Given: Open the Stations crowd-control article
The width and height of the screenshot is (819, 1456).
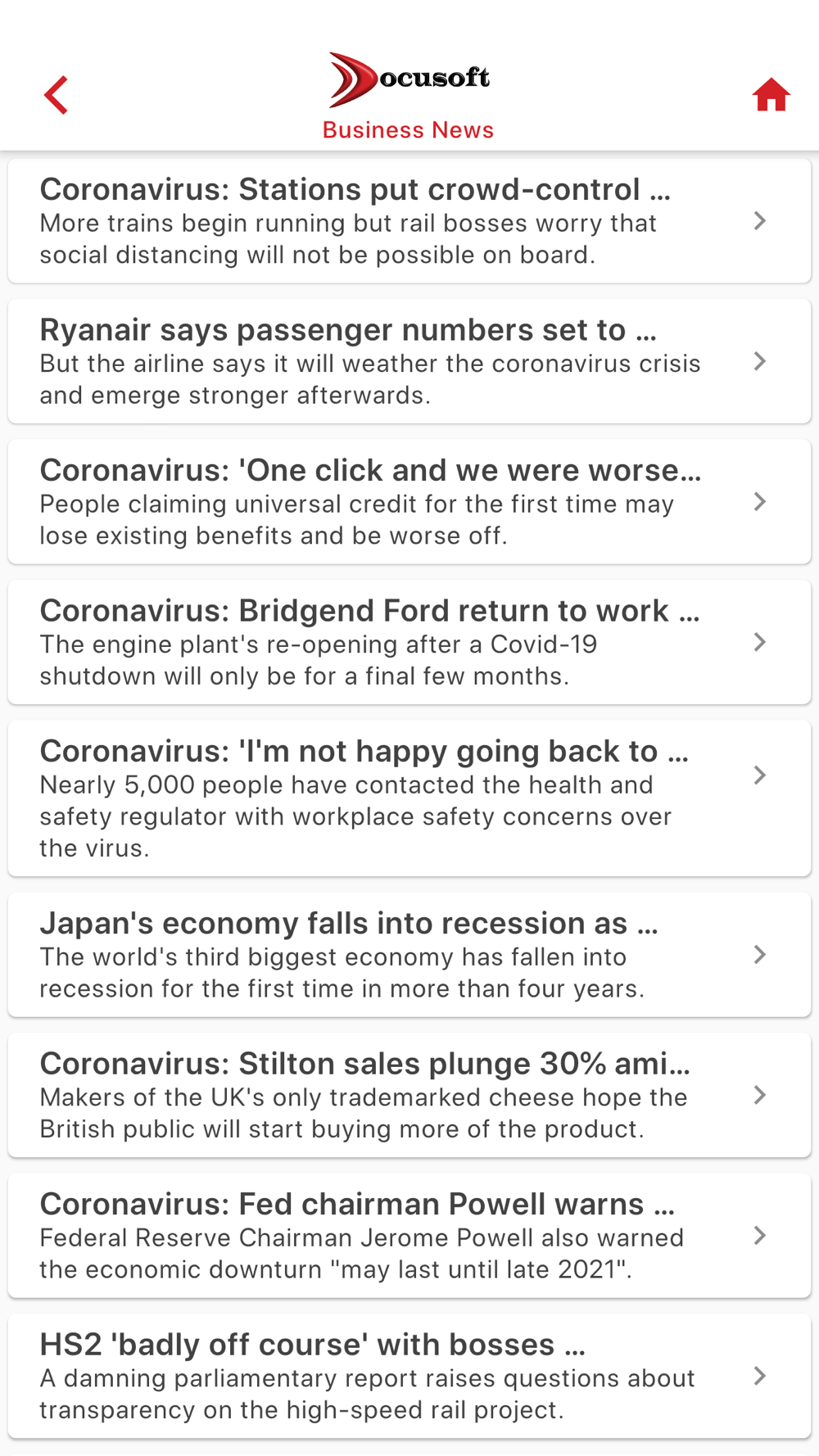Looking at the screenshot, I should point(409,221).
